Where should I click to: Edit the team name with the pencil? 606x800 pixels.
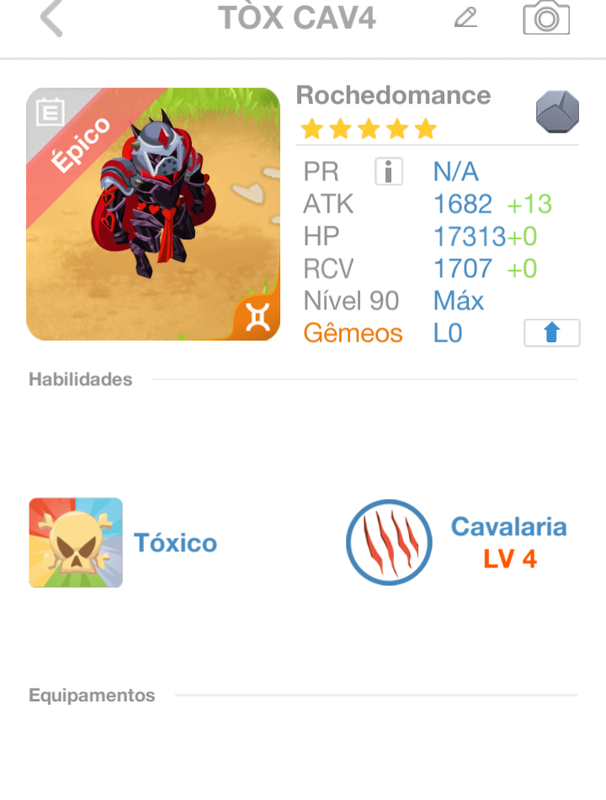coord(465,17)
